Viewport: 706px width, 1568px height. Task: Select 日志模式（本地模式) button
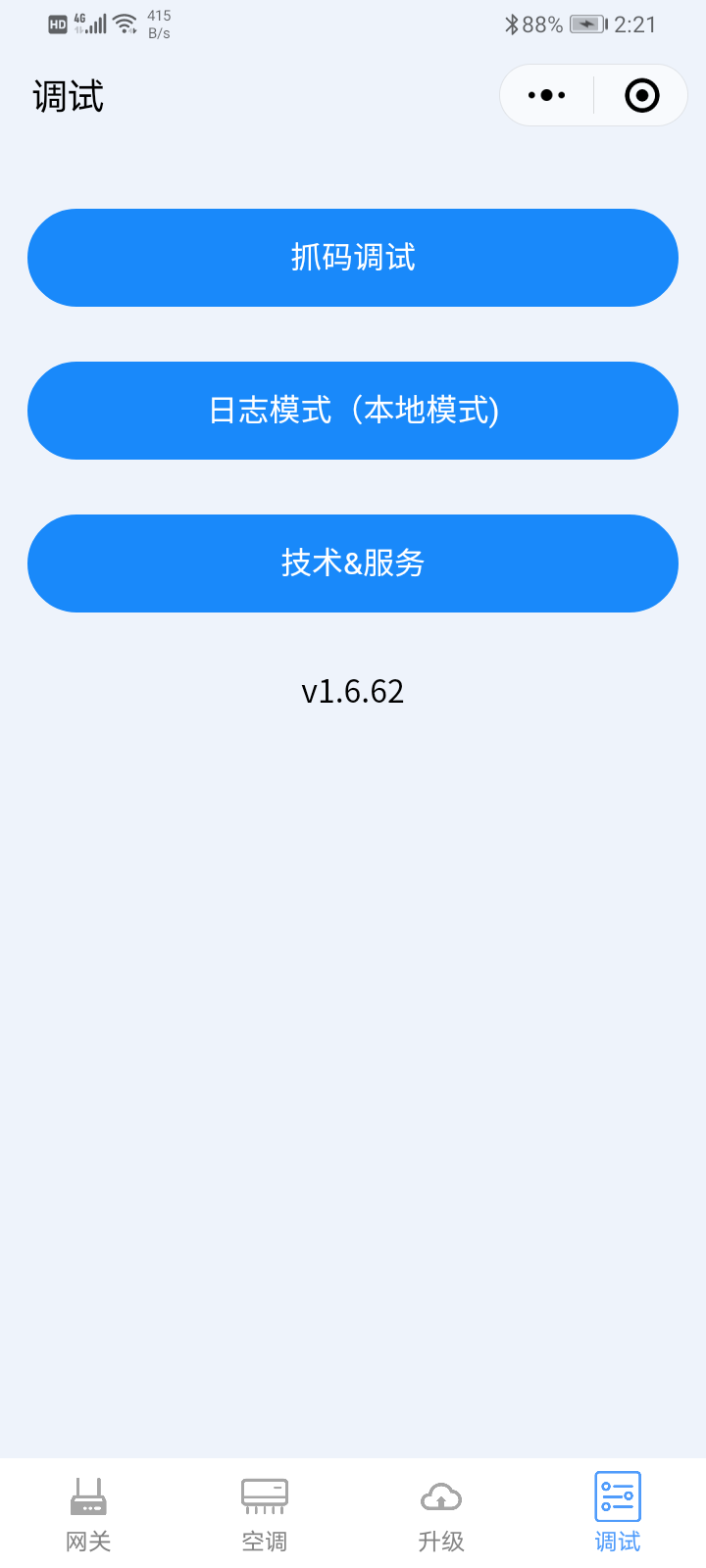[x=353, y=411]
